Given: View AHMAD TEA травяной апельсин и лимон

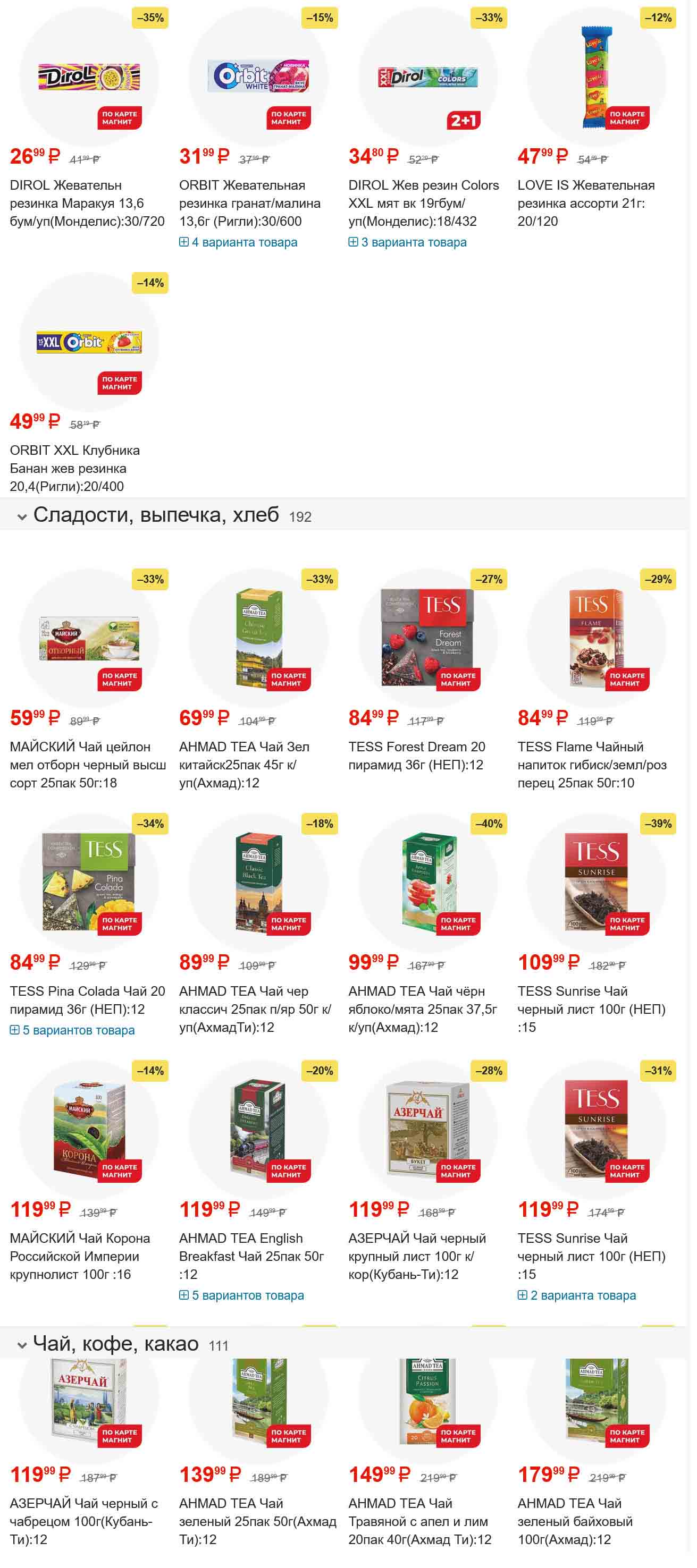Looking at the screenshot, I should [419, 1521].
